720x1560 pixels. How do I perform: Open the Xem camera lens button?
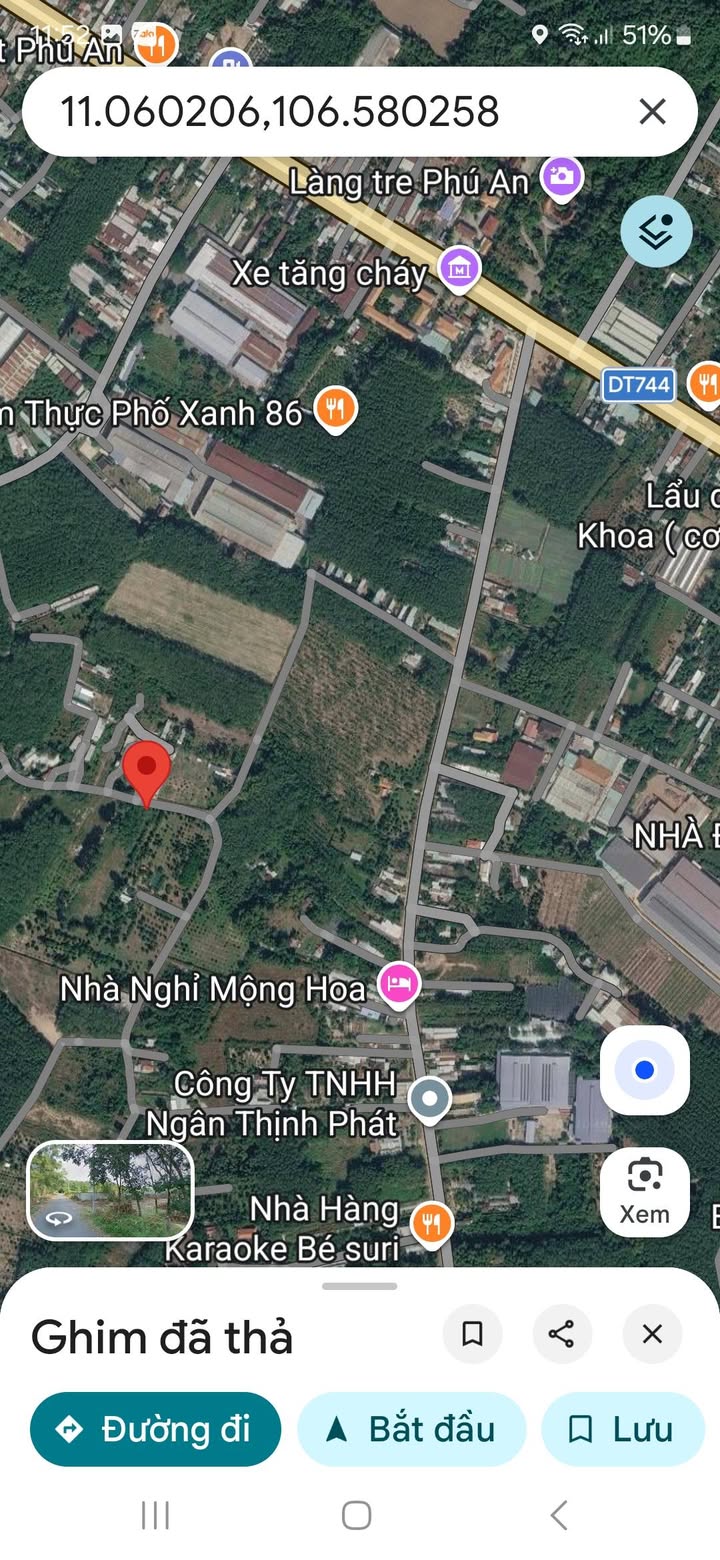click(x=644, y=1192)
